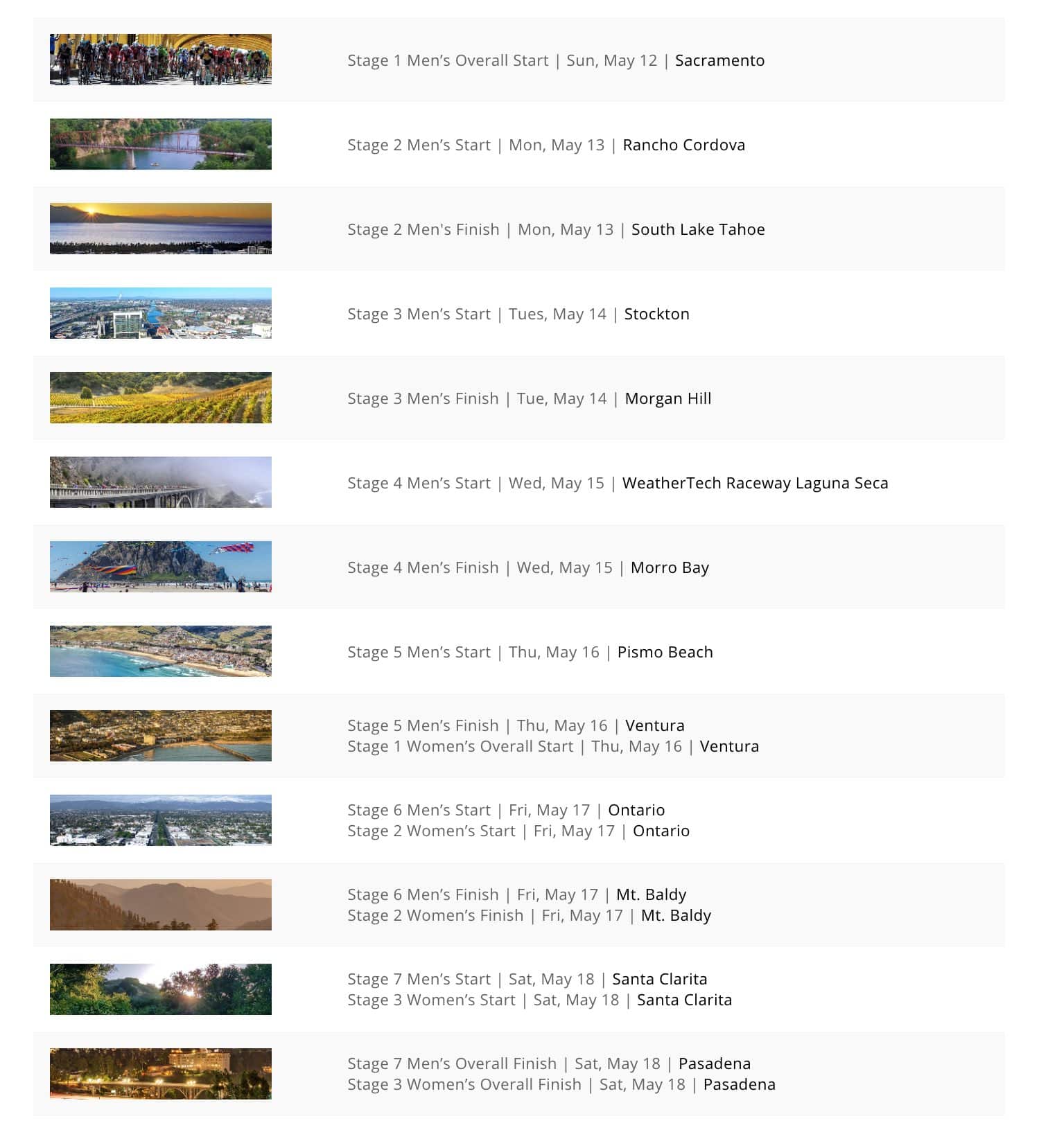Select the Morro Bay link
The image size is (1057, 1148).
(670, 567)
